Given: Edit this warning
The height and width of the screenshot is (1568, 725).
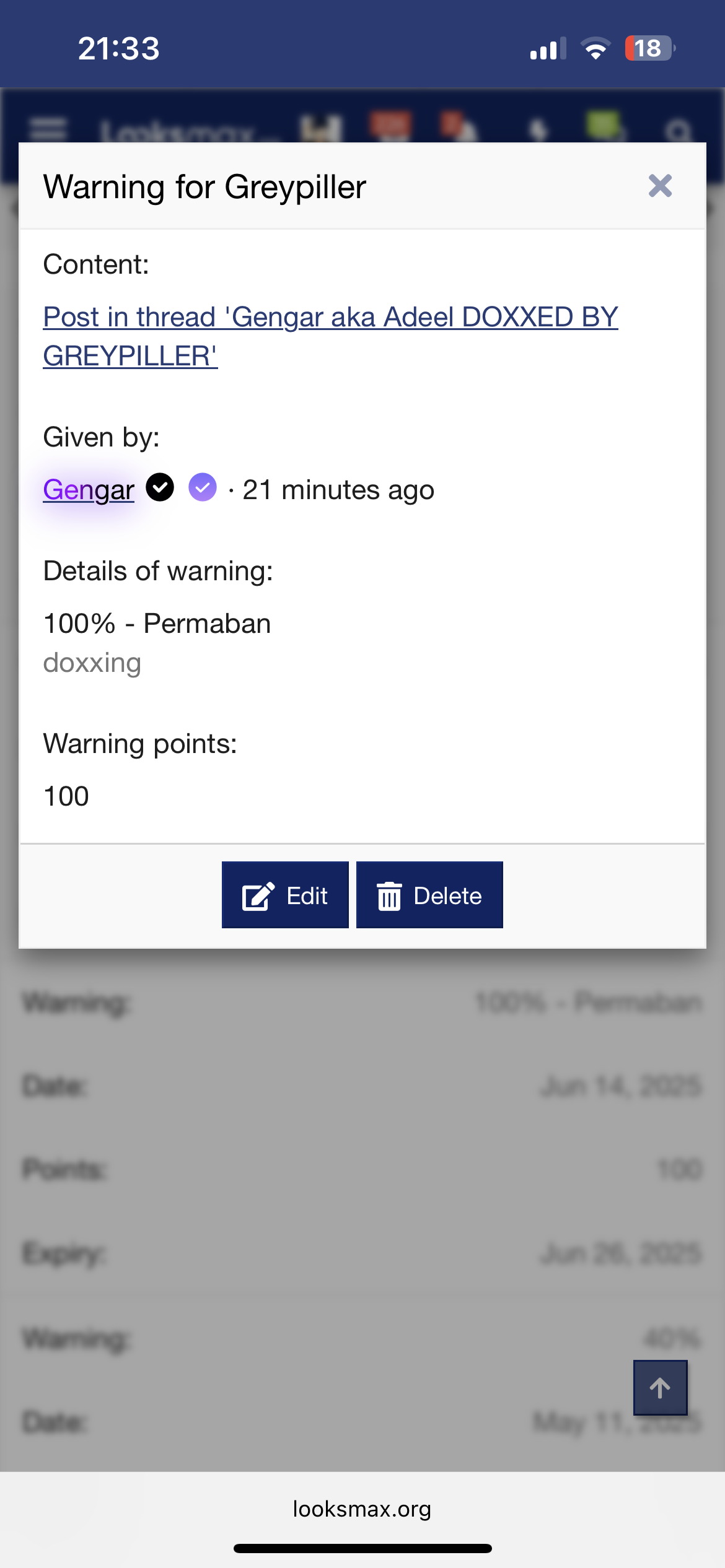Looking at the screenshot, I should point(285,895).
